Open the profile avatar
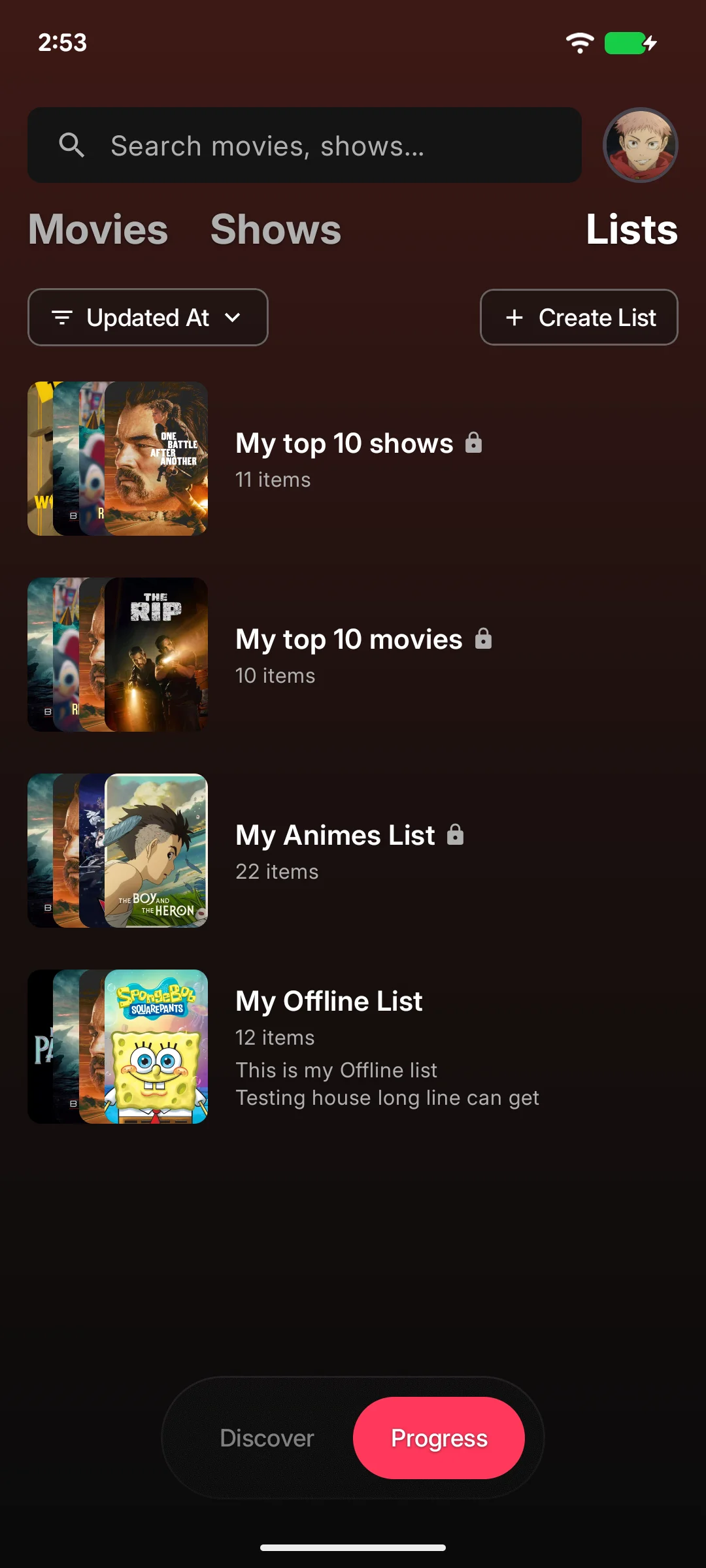The height and width of the screenshot is (1568, 706). [639, 145]
